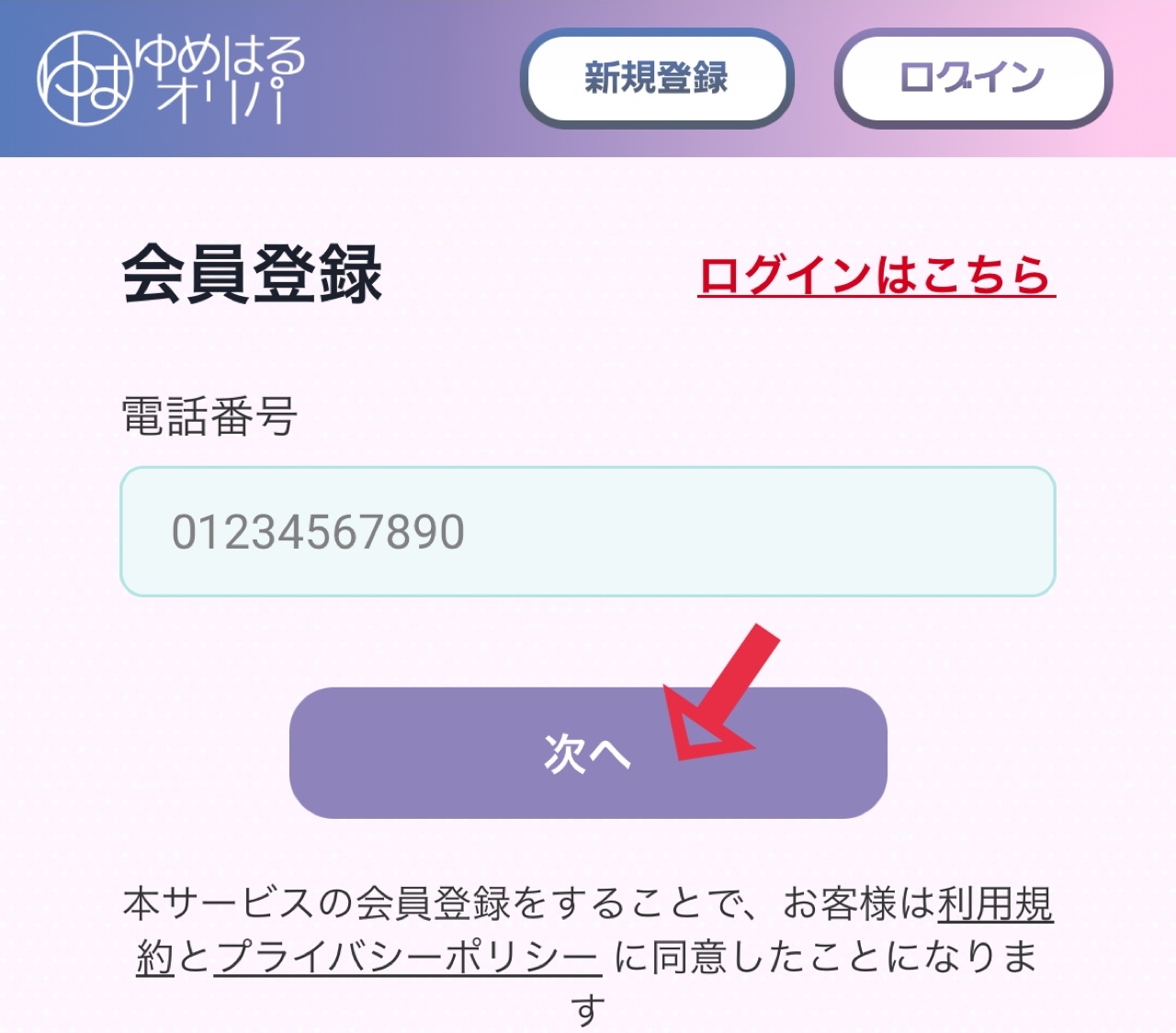This screenshot has width=1176, height=1033.
Task: Open the ログイン button in header
Action: [972, 78]
